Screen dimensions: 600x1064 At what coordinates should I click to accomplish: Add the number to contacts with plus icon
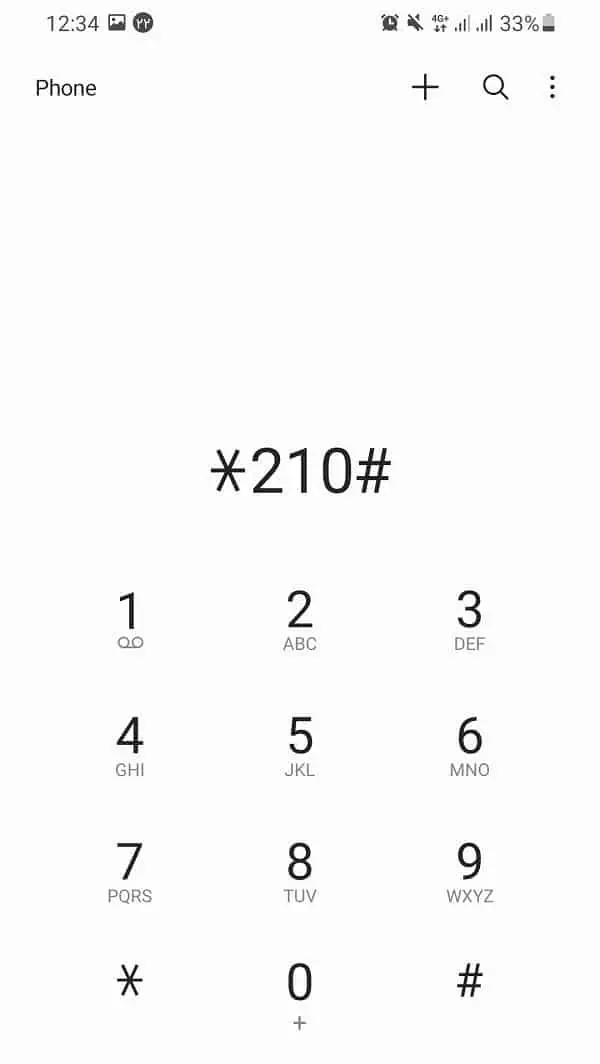[x=425, y=88]
